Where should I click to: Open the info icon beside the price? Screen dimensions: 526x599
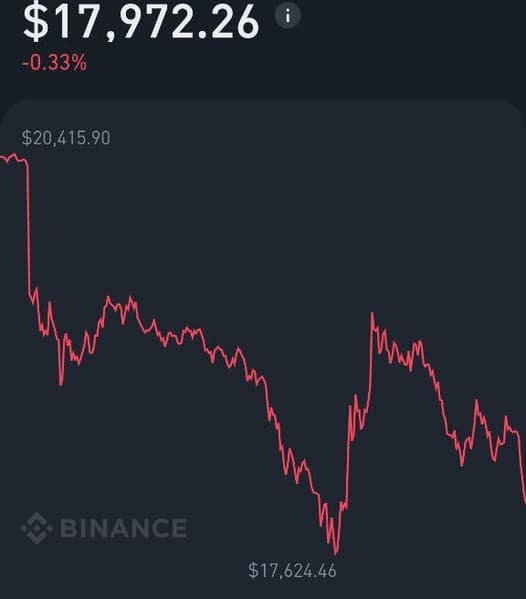click(x=288, y=16)
